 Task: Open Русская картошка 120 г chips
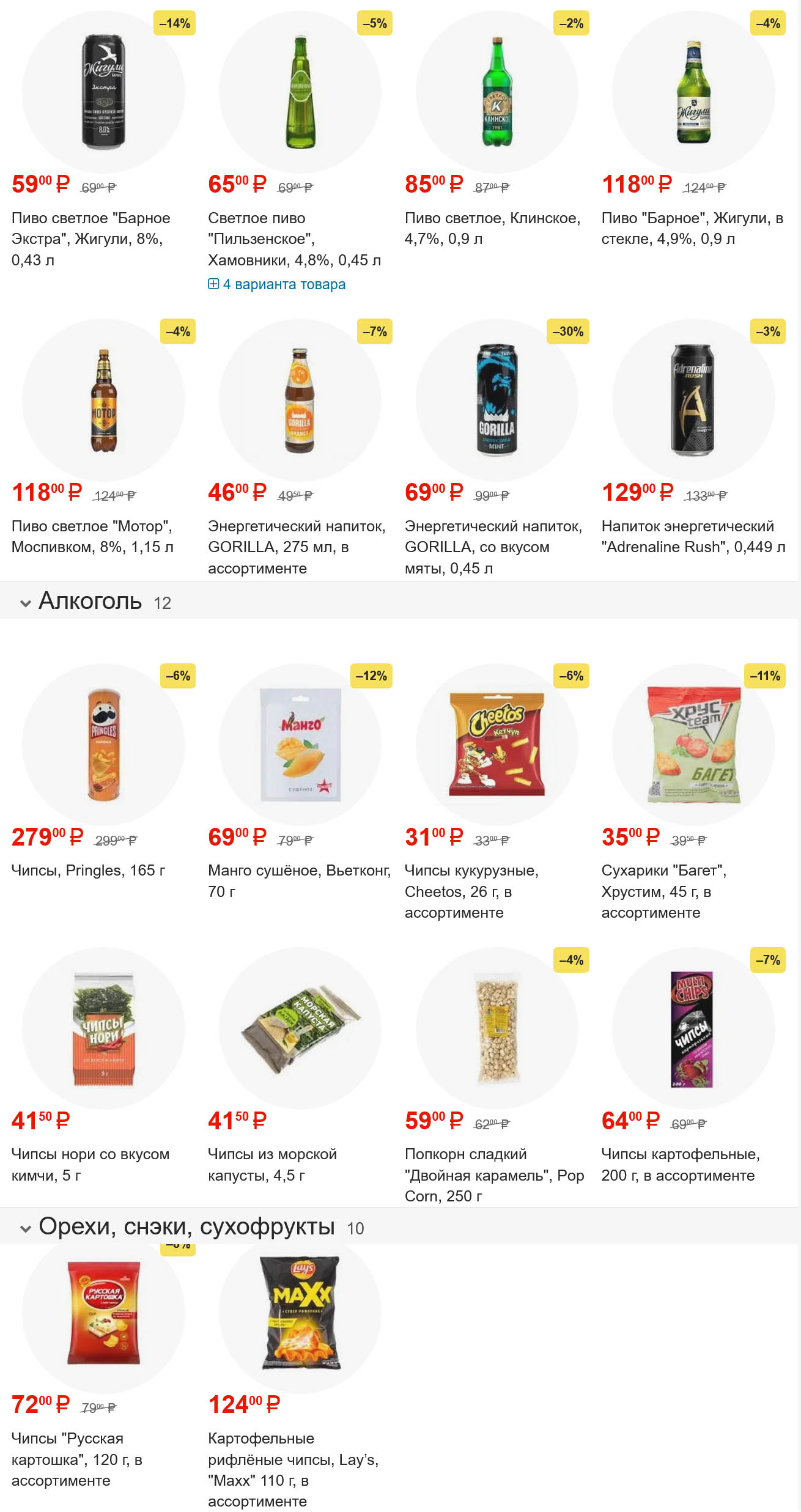click(x=77, y=1459)
